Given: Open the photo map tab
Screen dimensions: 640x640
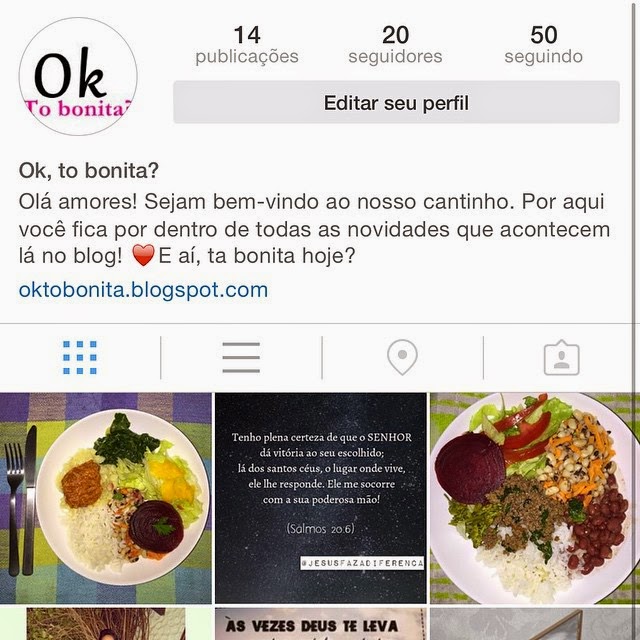Looking at the screenshot, I should 402,357.
